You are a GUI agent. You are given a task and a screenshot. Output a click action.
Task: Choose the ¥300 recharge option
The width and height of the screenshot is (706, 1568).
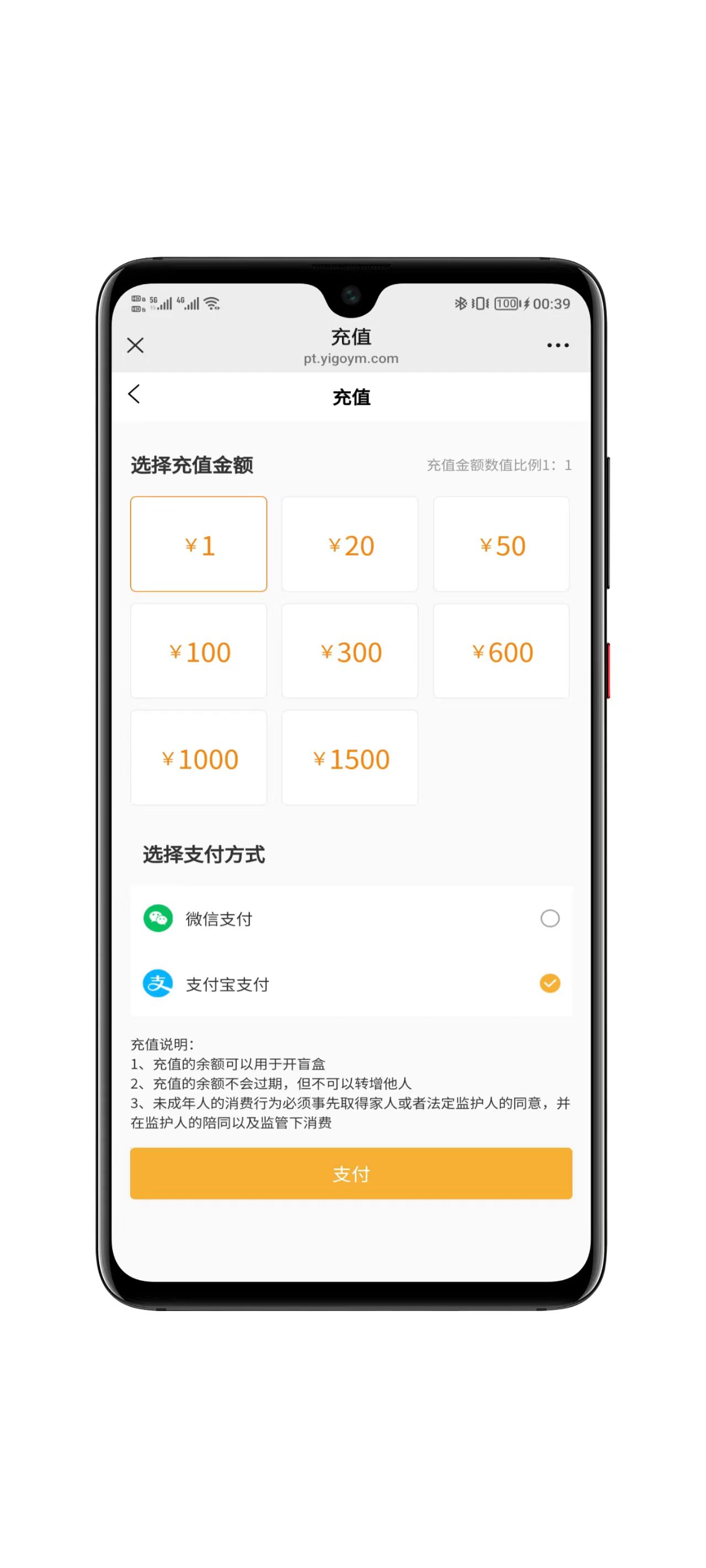point(350,651)
